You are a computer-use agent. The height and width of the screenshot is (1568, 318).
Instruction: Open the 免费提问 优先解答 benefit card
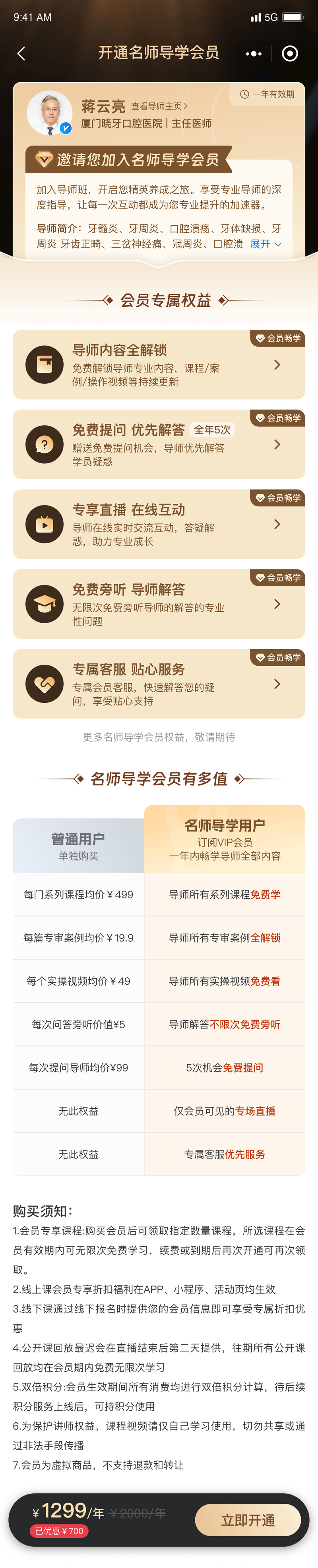pos(159,445)
